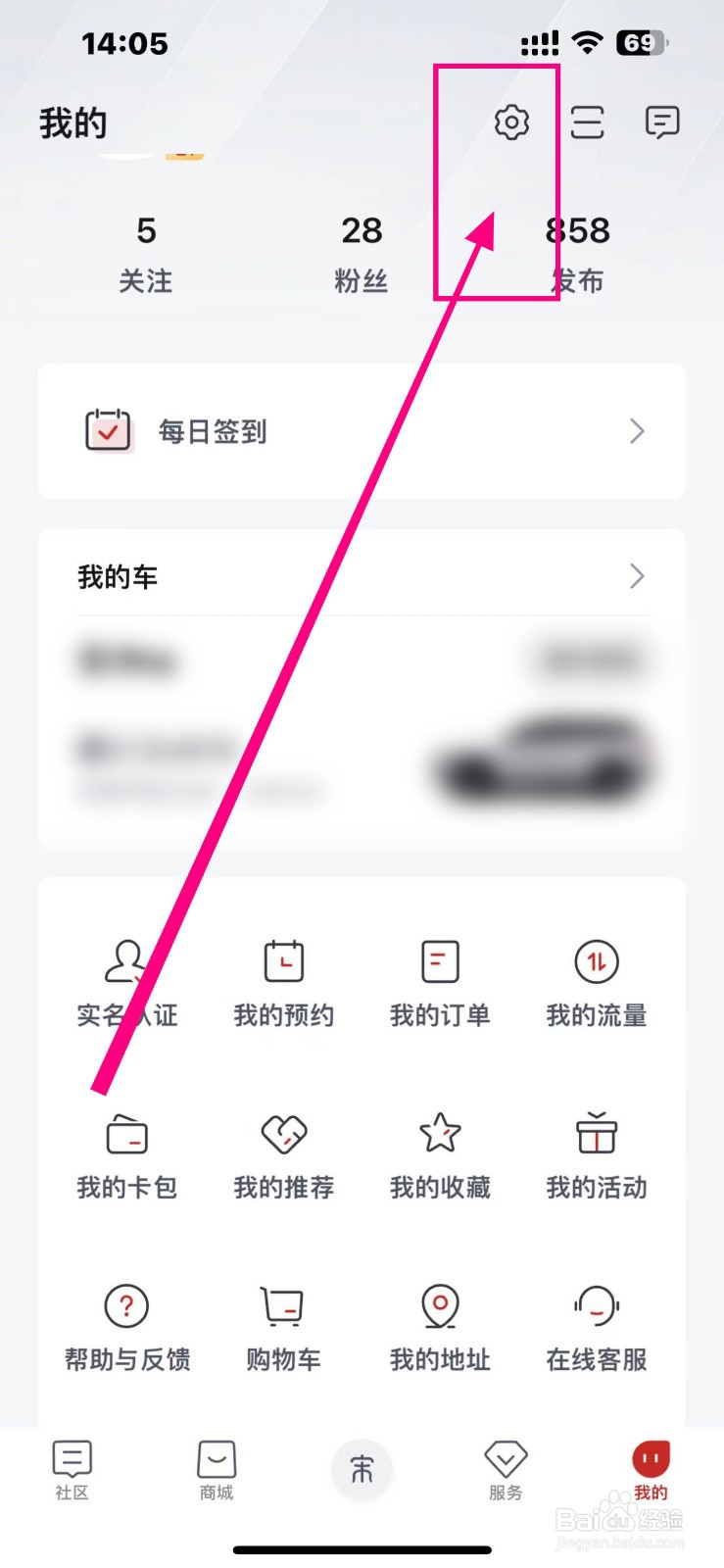Open the messages icon top right
Image resolution: width=724 pixels, height=1568 pixels.
click(x=661, y=122)
